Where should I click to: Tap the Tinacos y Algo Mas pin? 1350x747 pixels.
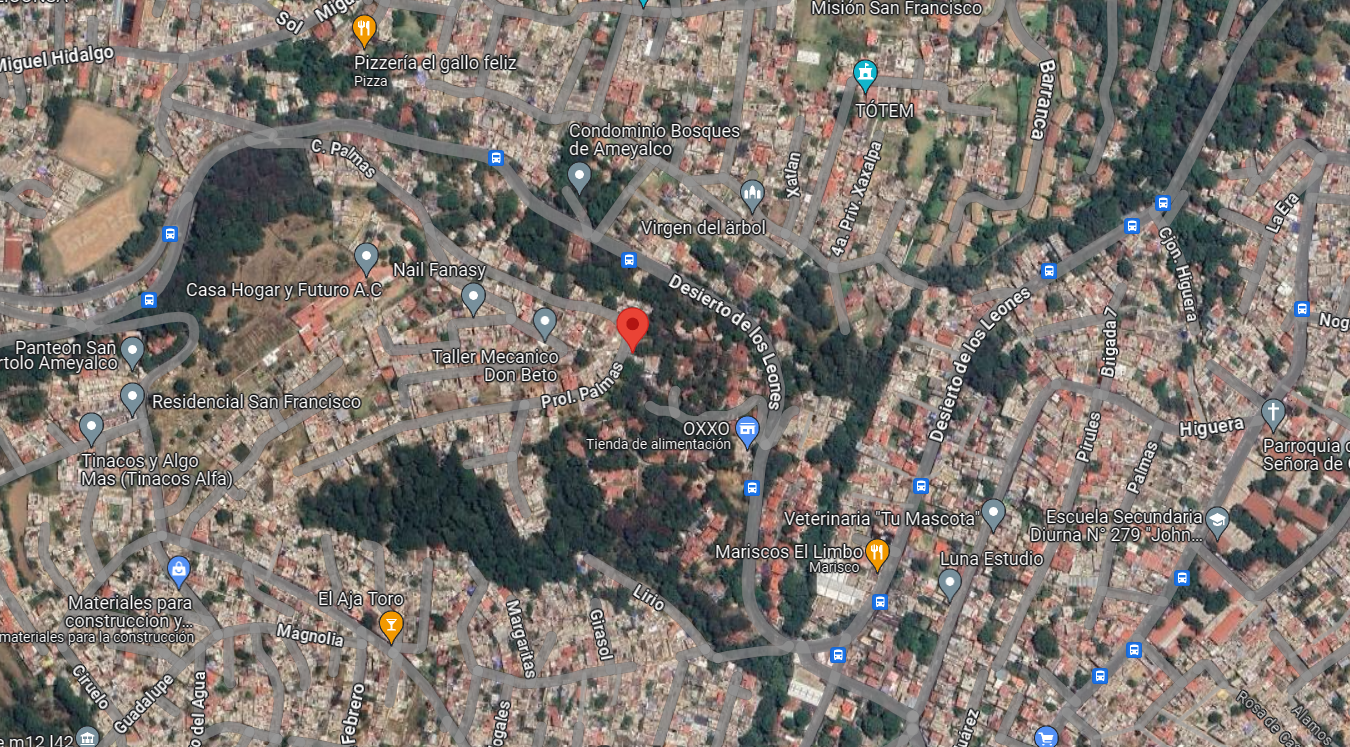[x=91, y=428]
